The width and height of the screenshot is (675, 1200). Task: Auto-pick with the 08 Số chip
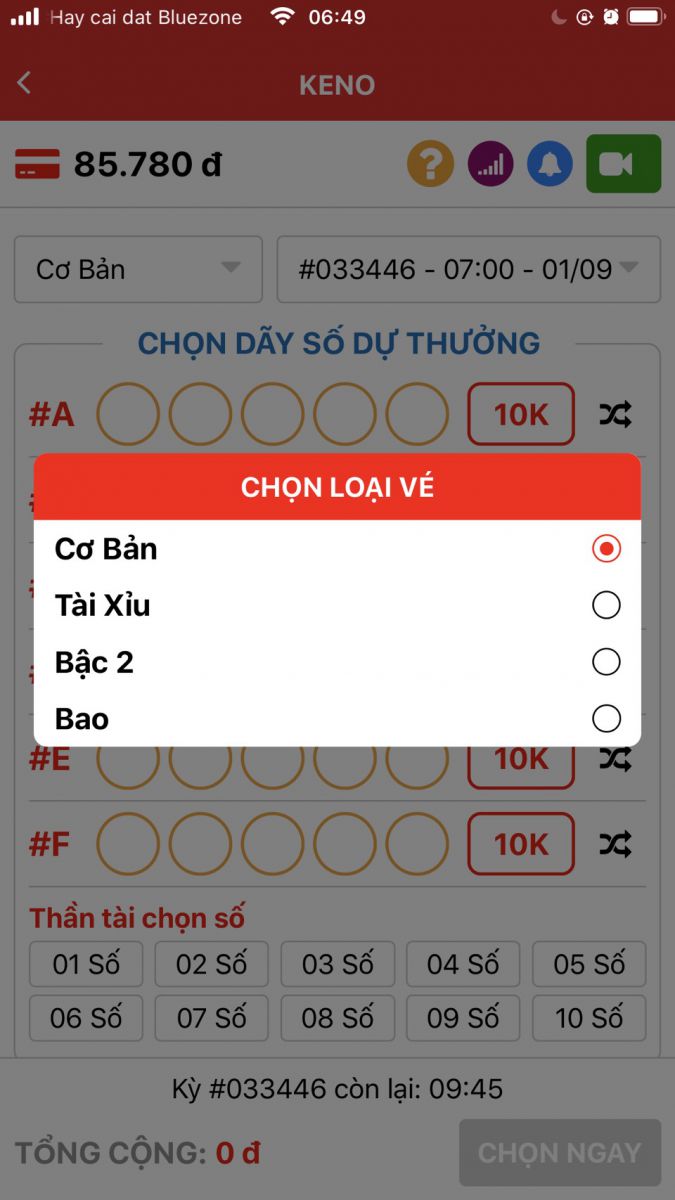337,1018
